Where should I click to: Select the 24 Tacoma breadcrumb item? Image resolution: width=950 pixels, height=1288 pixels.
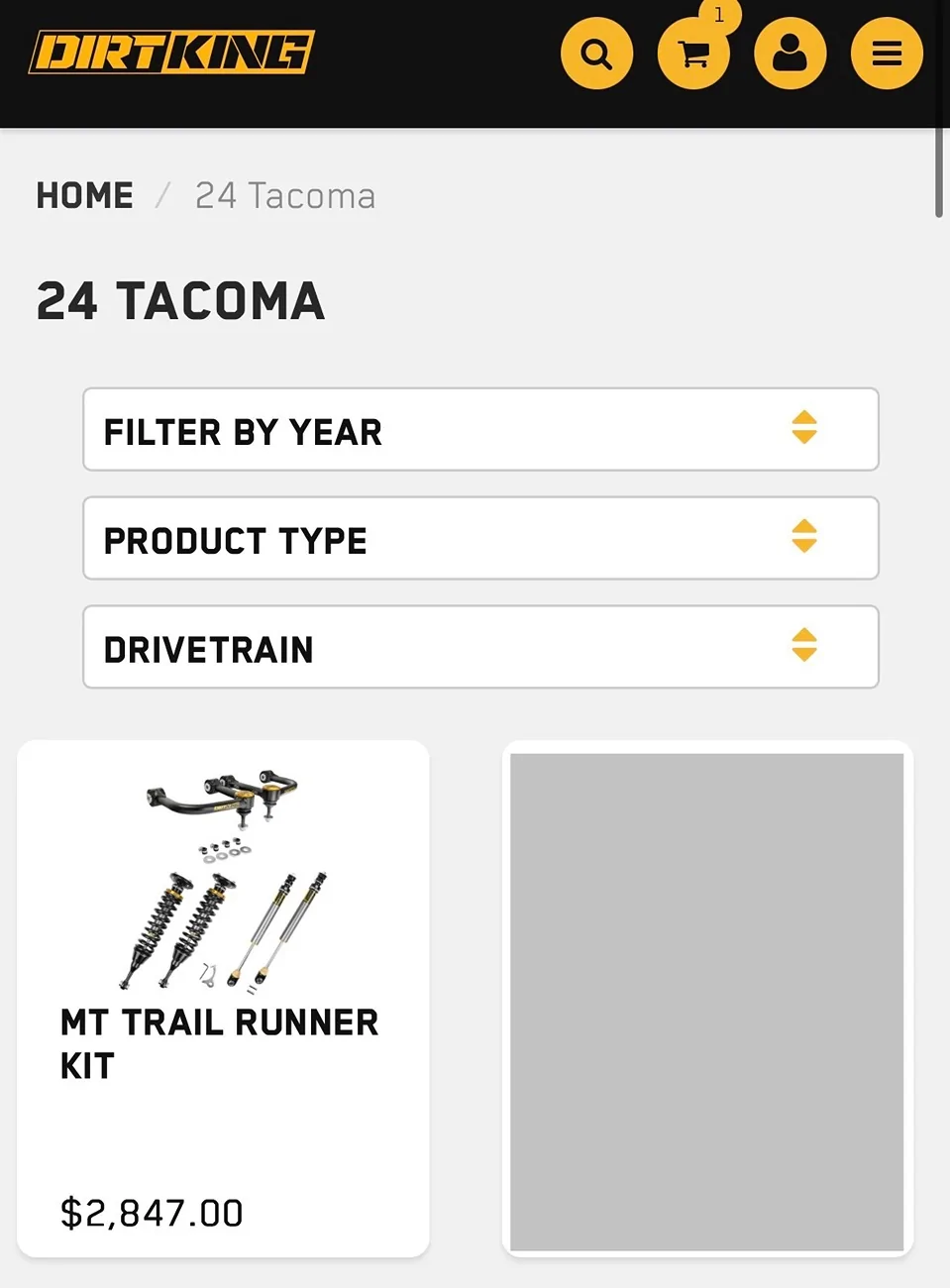point(285,195)
